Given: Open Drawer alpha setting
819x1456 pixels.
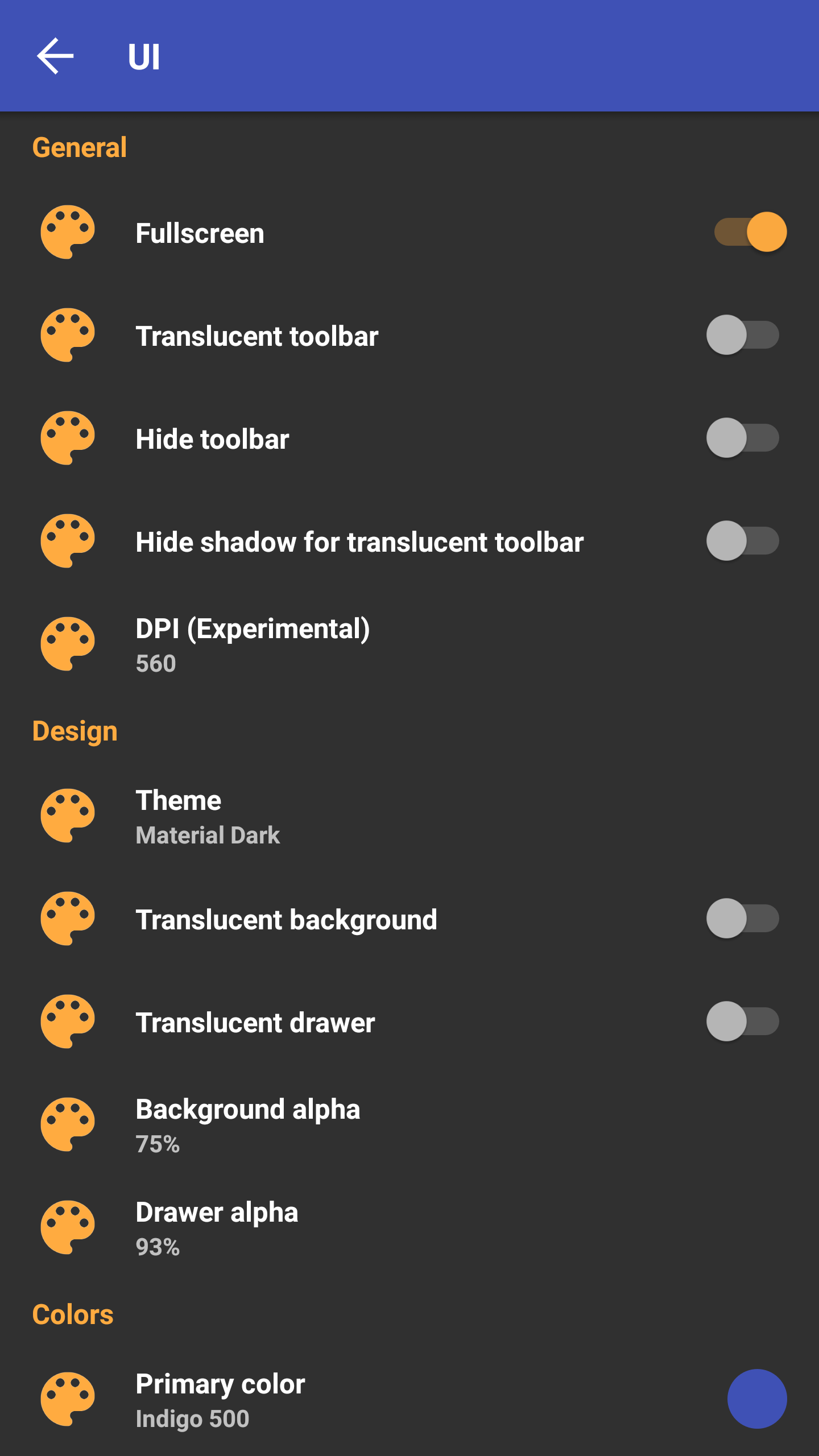Looking at the screenshot, I should (409, 1228).
